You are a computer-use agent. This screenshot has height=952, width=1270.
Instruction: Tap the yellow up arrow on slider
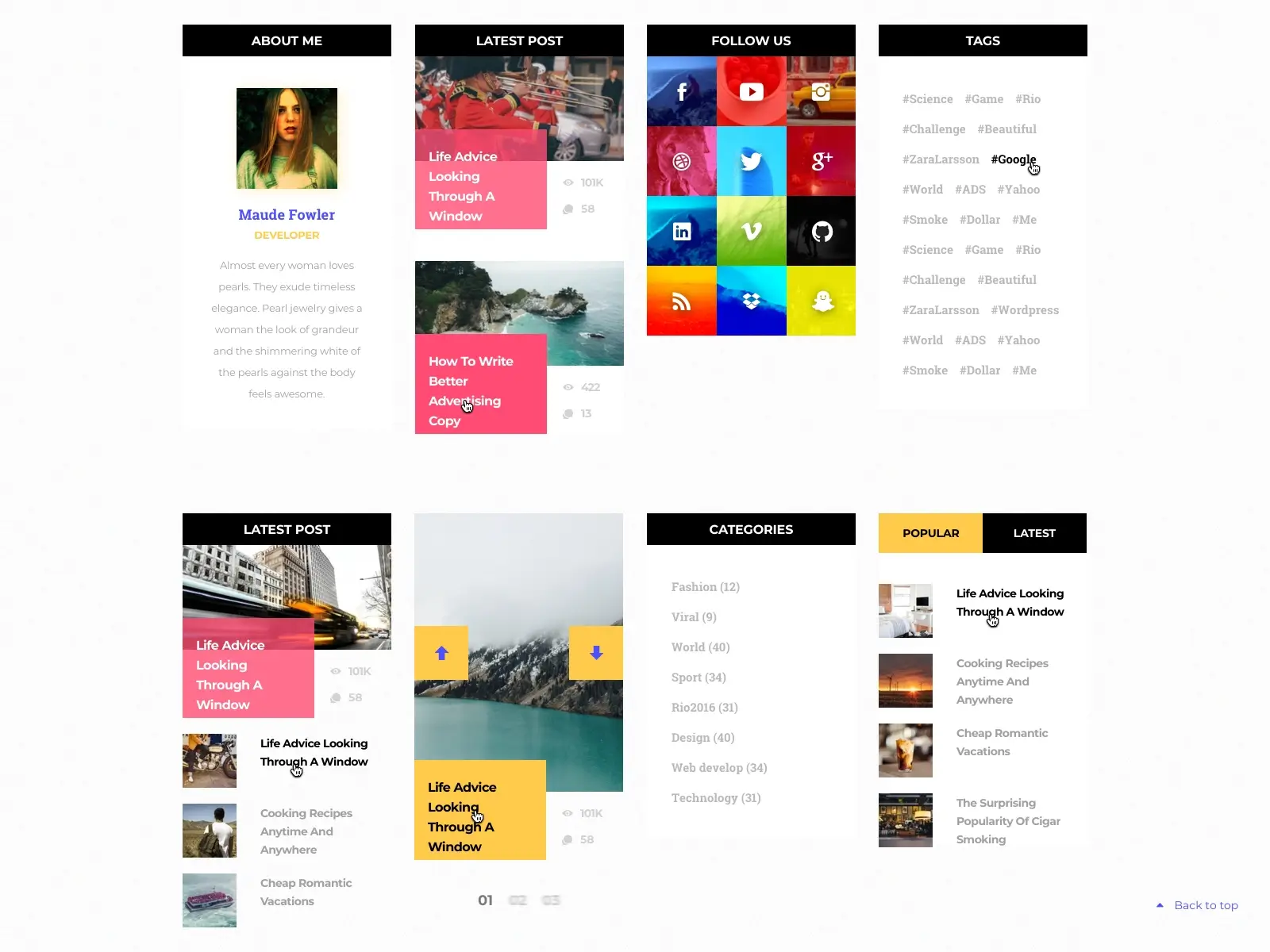pos(441,653)
